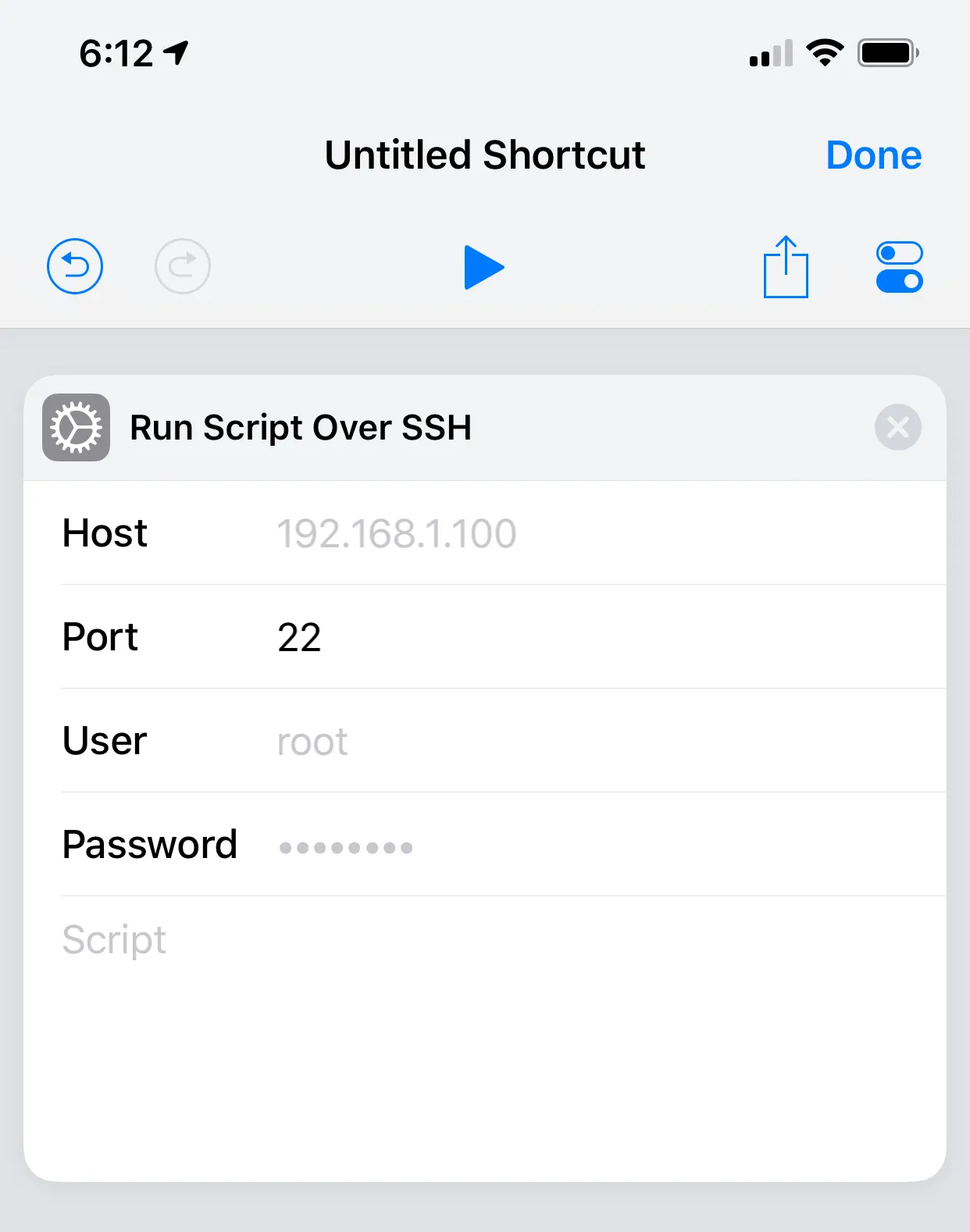Open the shortcut settings toggles icon
Screen dimensions: 970x1232
coord(899,267)
